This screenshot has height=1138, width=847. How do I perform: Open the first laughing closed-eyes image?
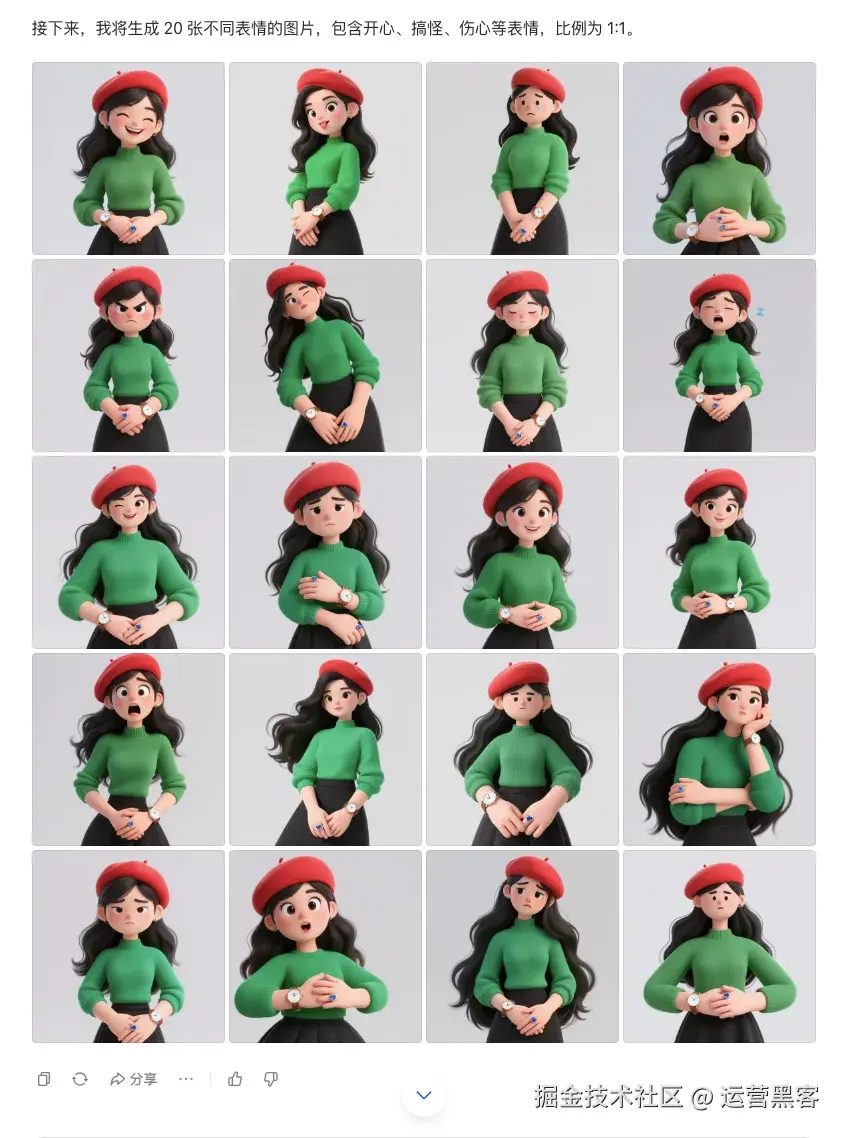128,158
